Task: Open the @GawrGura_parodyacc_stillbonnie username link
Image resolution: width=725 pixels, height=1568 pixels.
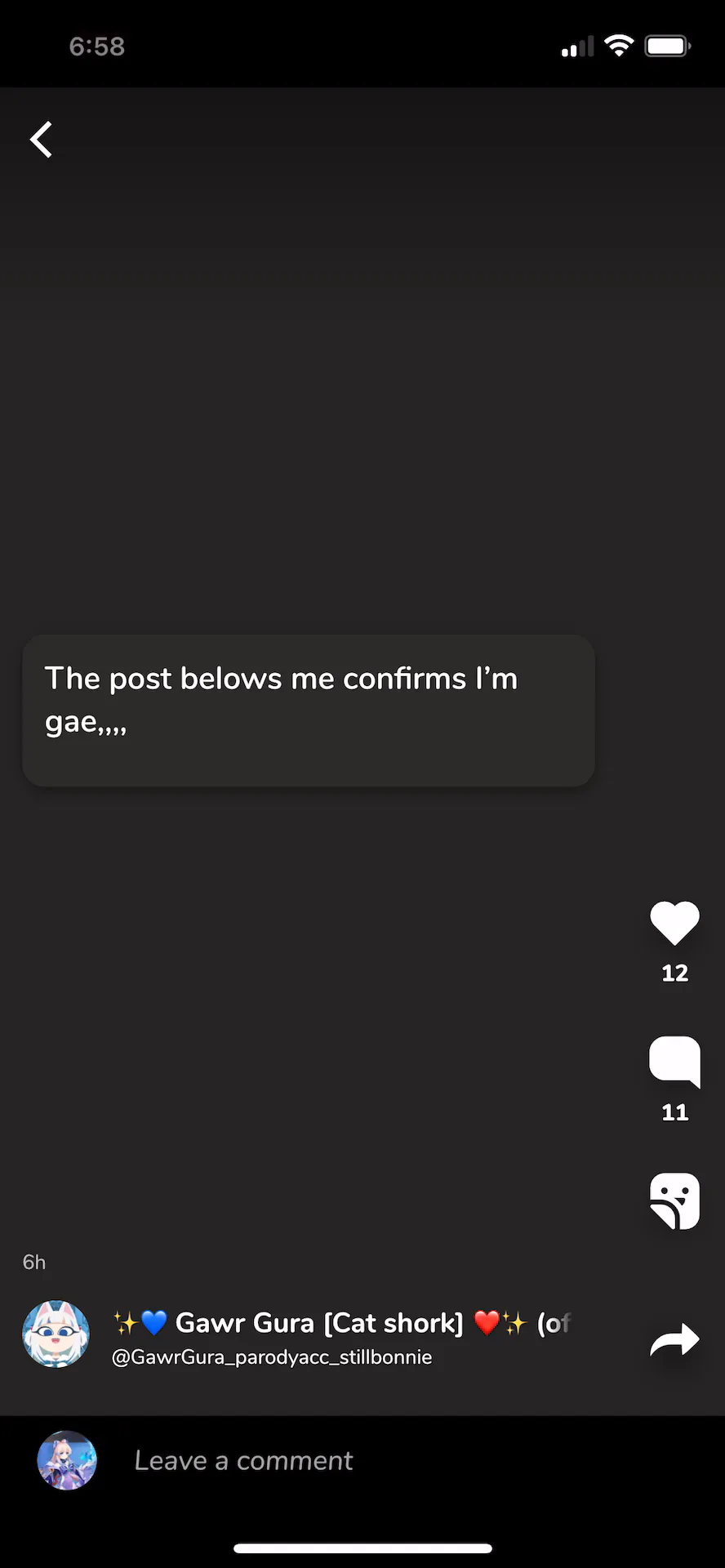Action: (272, 1357)
